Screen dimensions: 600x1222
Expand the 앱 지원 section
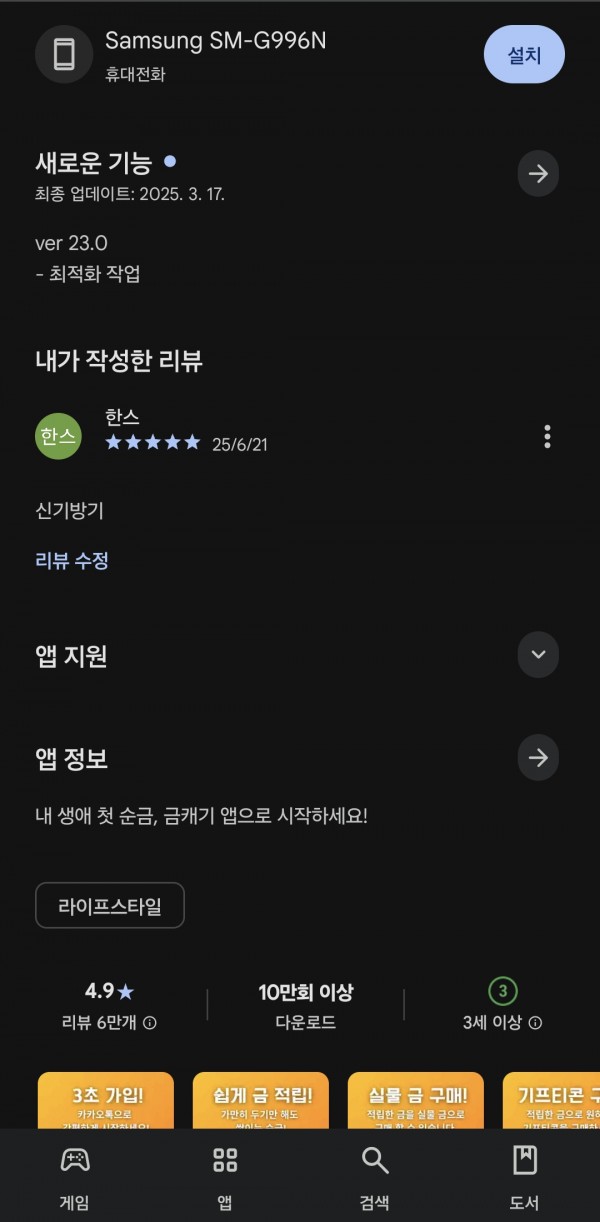(538, 655)
